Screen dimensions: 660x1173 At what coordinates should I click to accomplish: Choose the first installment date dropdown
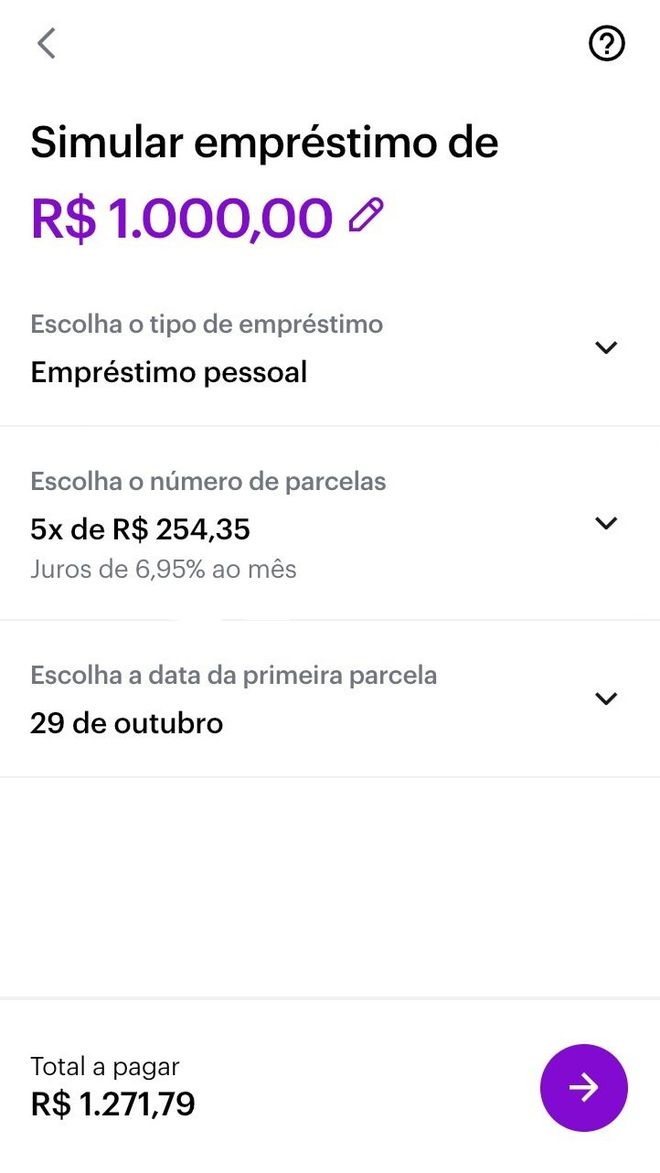(x=330, y=699)
